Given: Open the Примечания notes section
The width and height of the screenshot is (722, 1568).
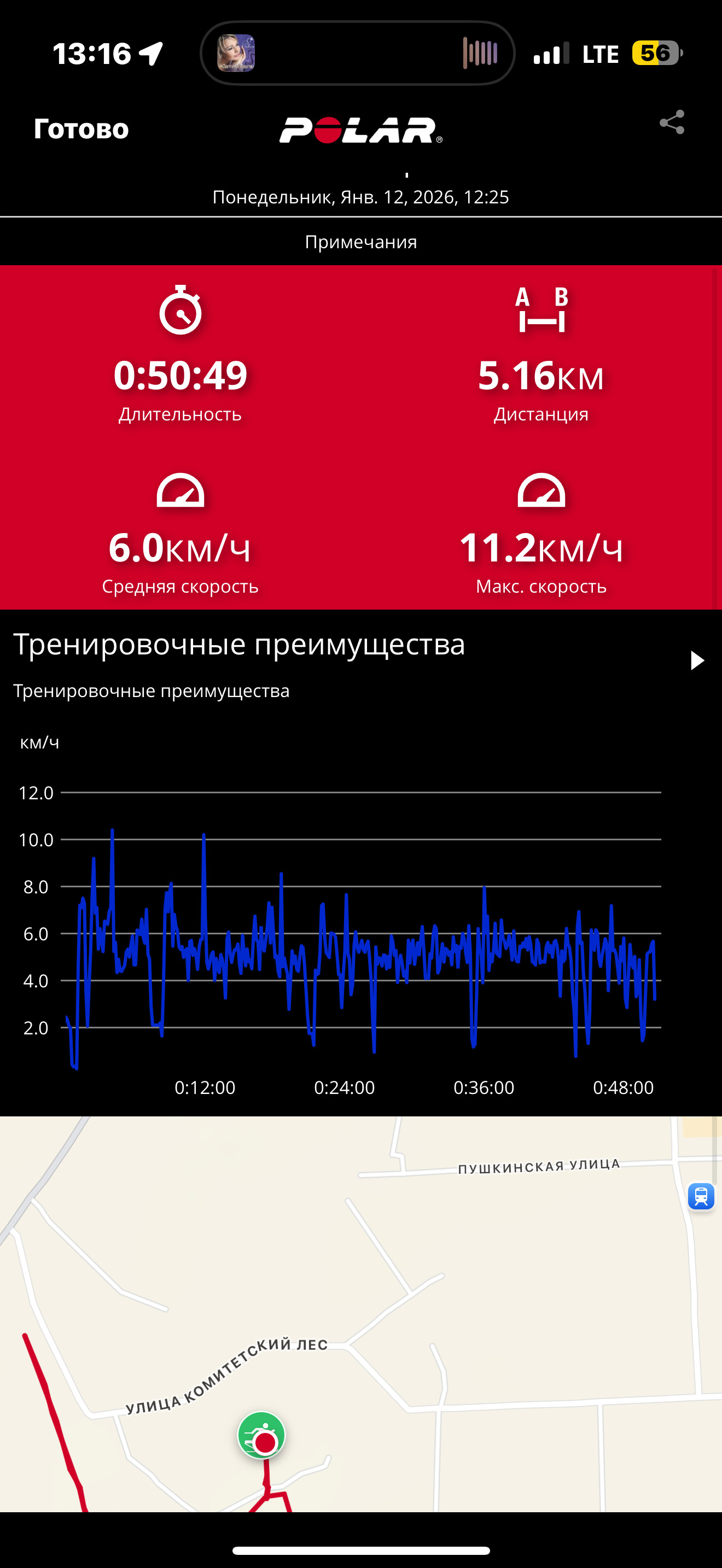Looking at the screenshot, I should coord(361,242).
